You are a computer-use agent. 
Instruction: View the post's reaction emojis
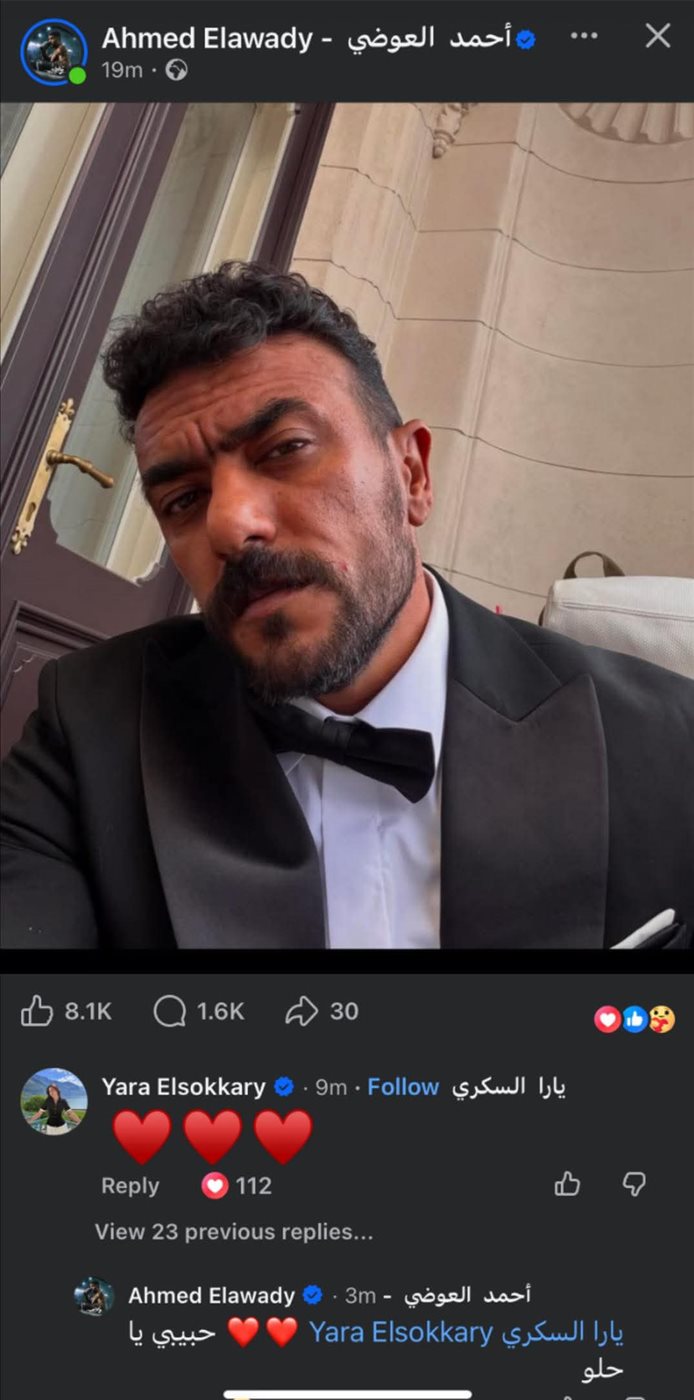[x=634, y=1019]
